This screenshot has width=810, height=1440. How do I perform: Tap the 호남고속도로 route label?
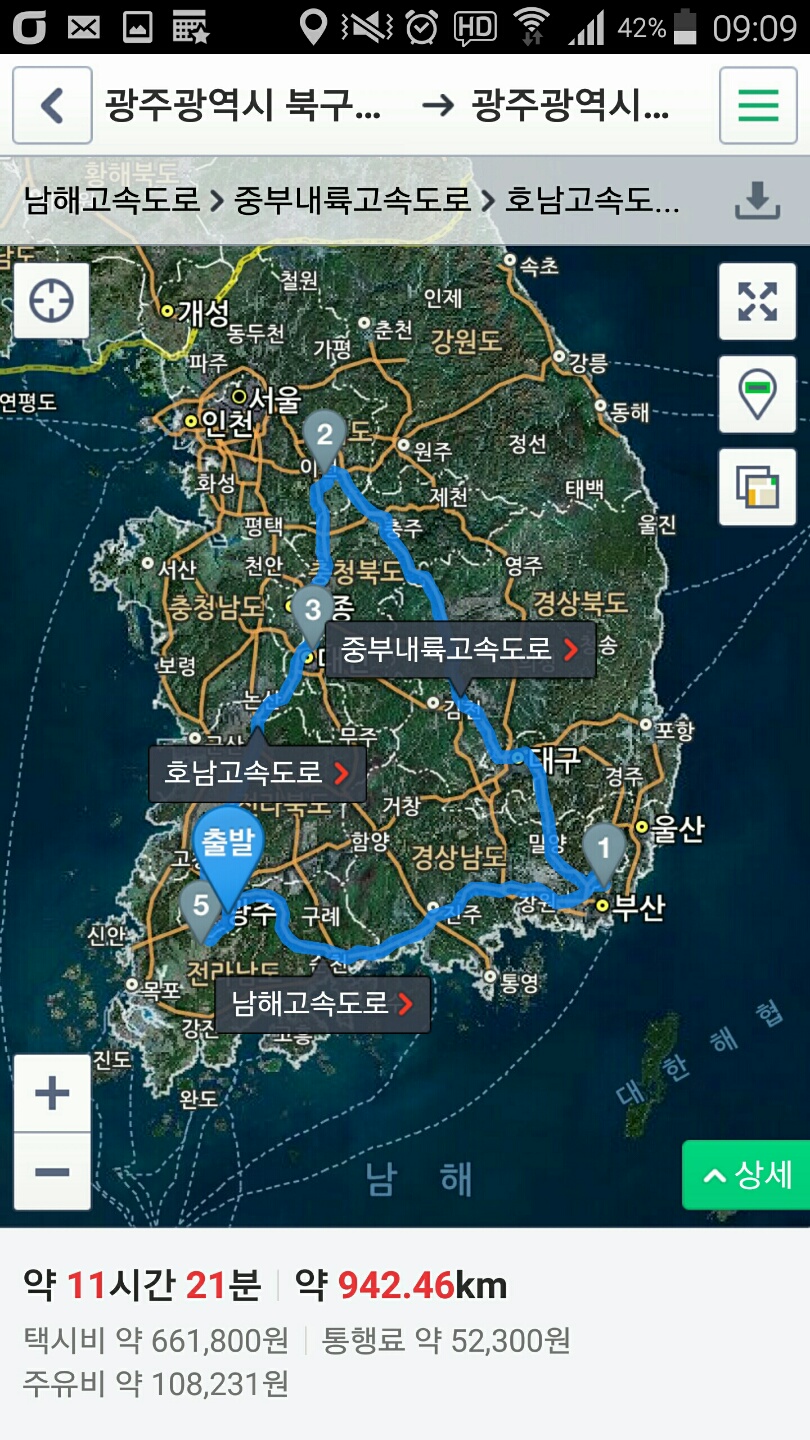point(257,772)
